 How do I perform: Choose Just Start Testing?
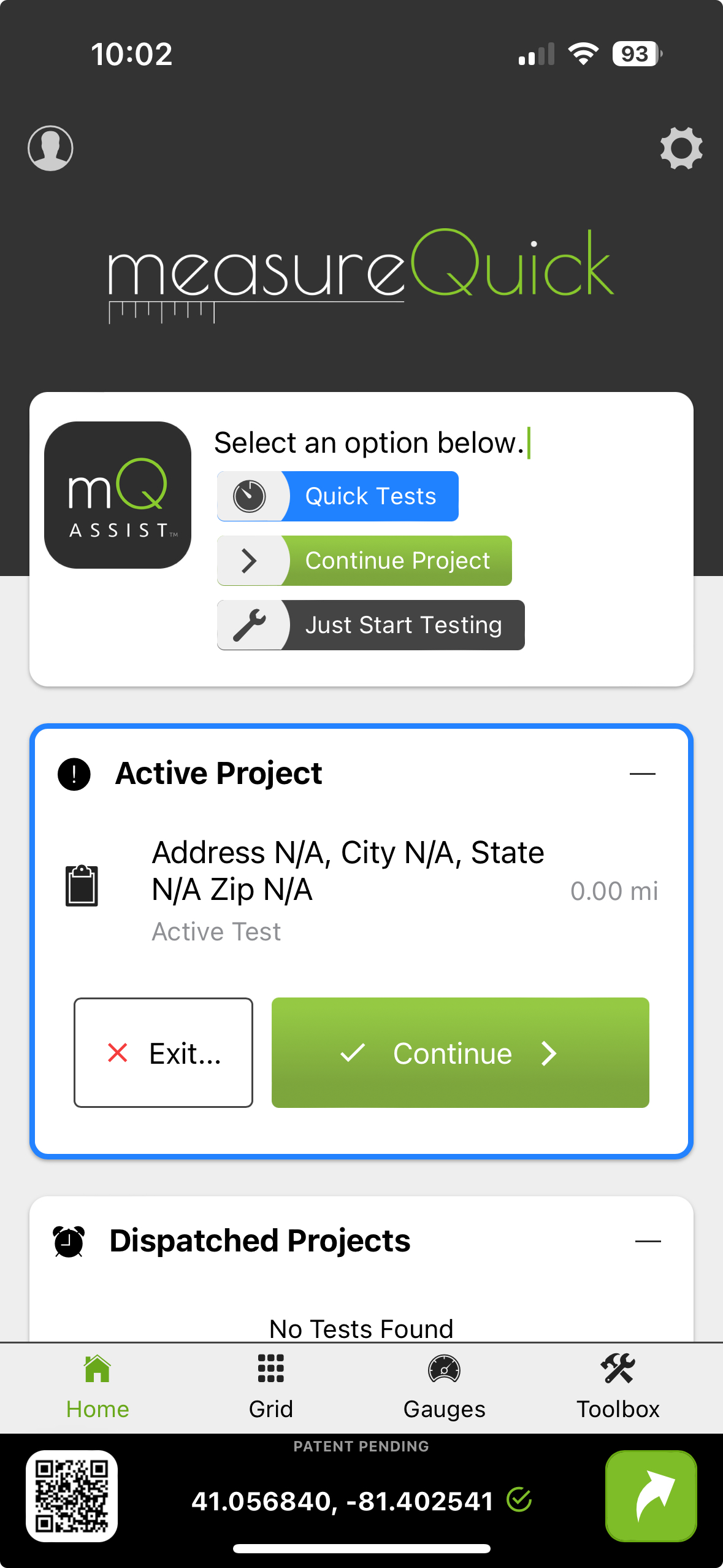click(370, 625)
